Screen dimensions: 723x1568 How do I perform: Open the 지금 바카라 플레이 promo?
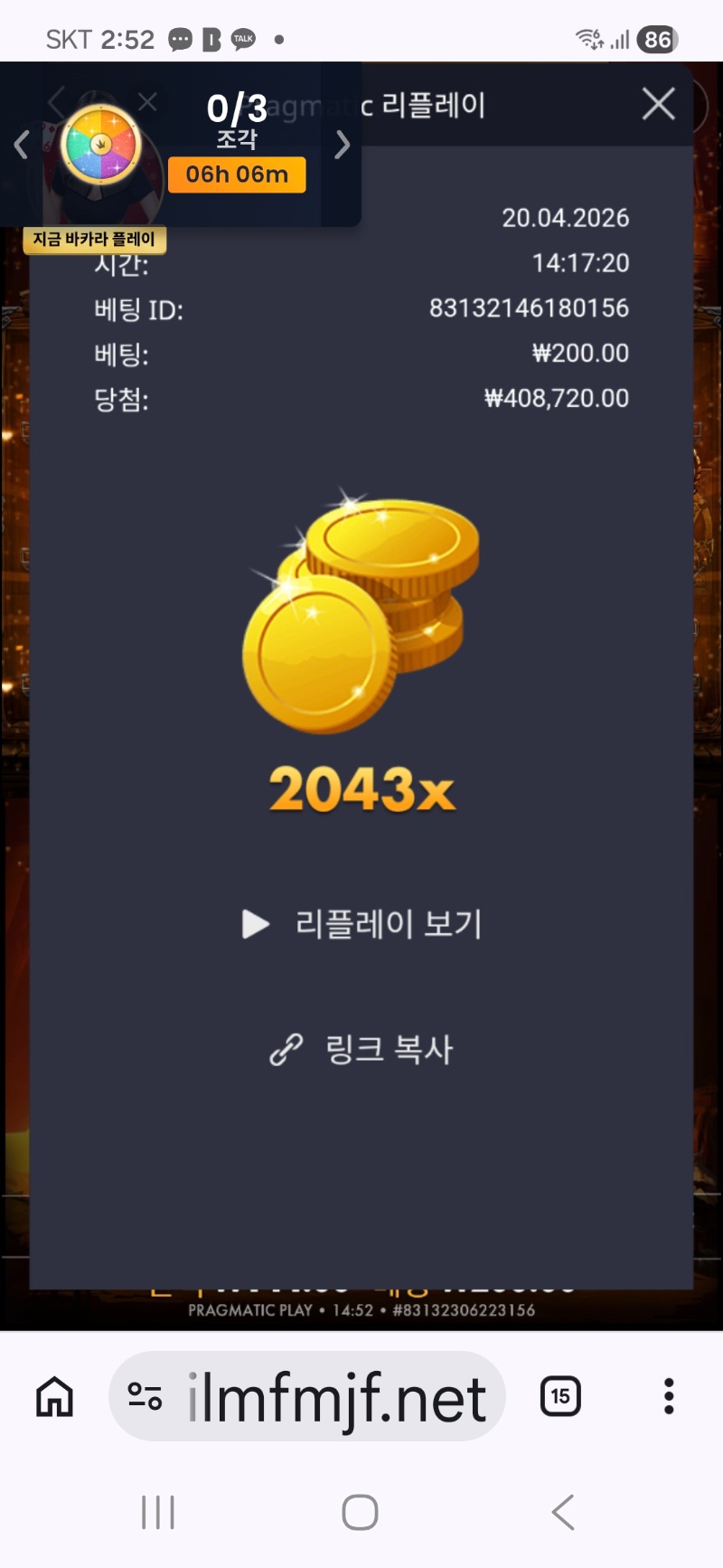(95, 240)
